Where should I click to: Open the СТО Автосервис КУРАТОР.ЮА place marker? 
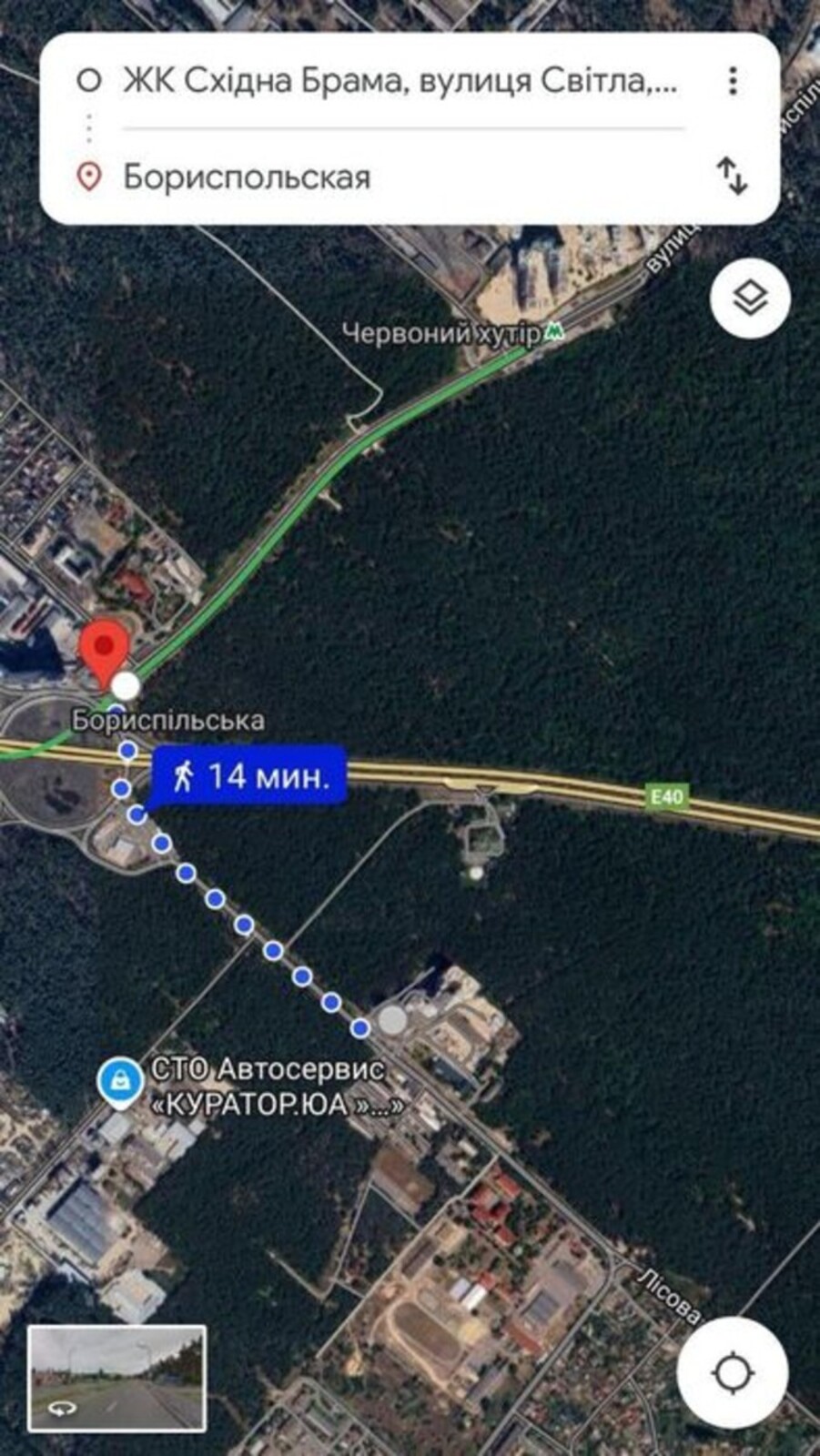coord(119,1081)
